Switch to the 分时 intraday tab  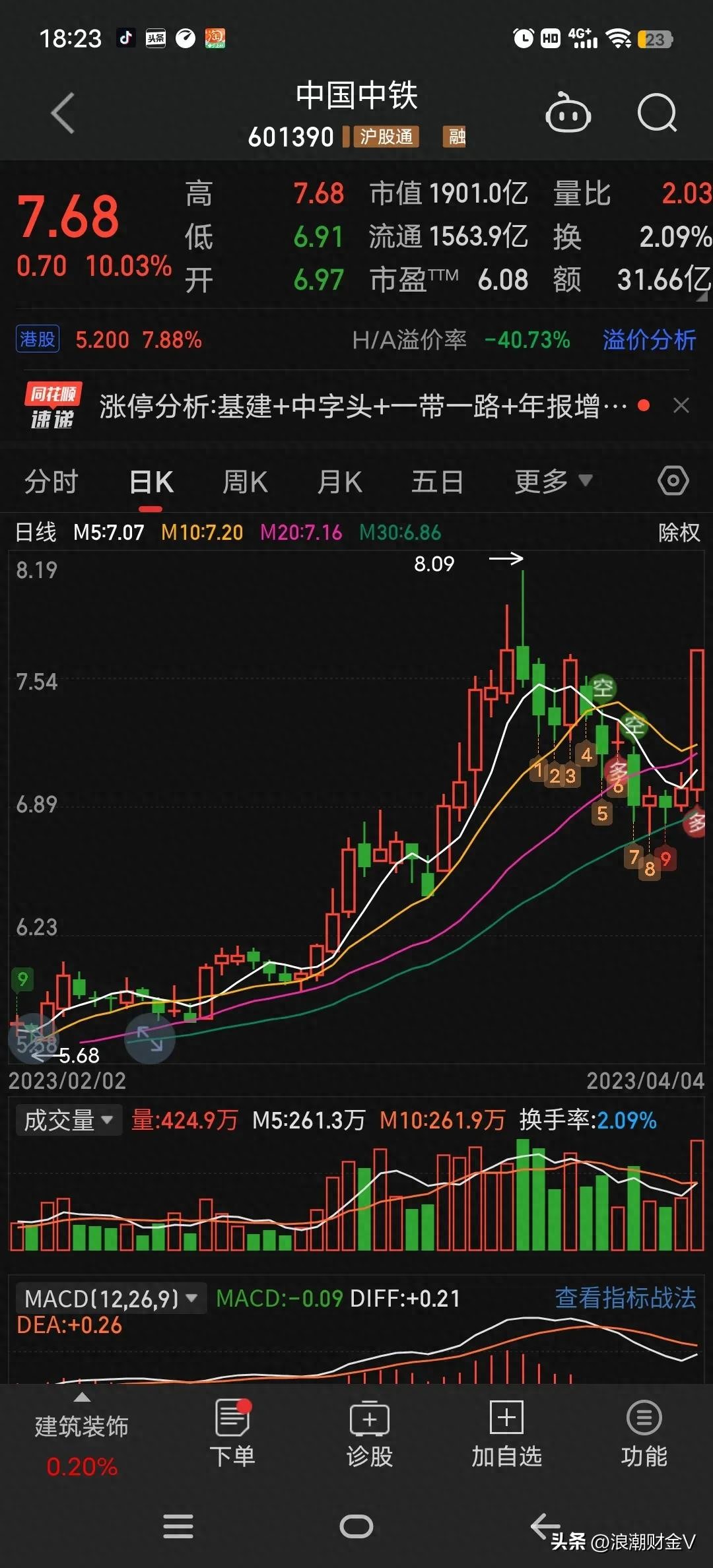point(51,481)
